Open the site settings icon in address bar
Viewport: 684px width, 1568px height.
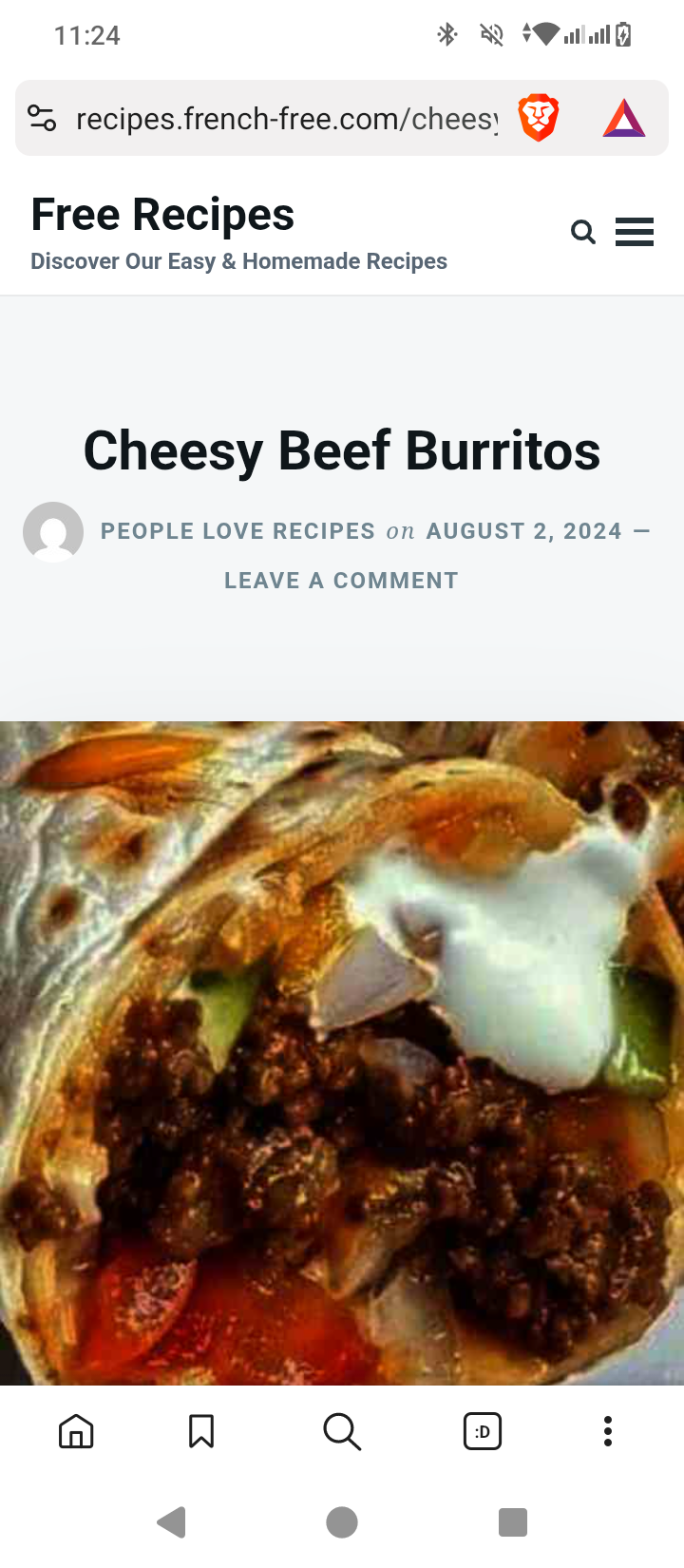42,119
